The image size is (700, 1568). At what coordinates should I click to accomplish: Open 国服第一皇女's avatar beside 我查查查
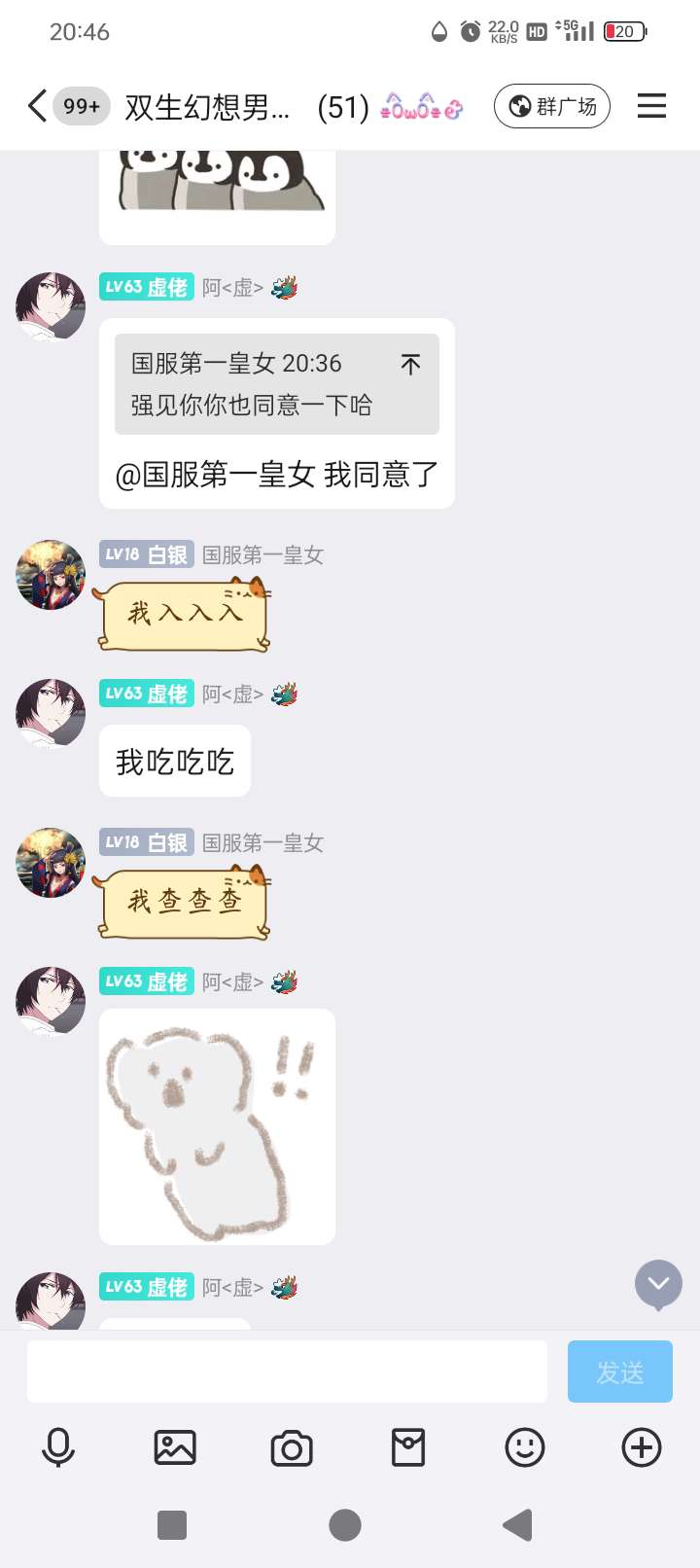coord(51,862)
